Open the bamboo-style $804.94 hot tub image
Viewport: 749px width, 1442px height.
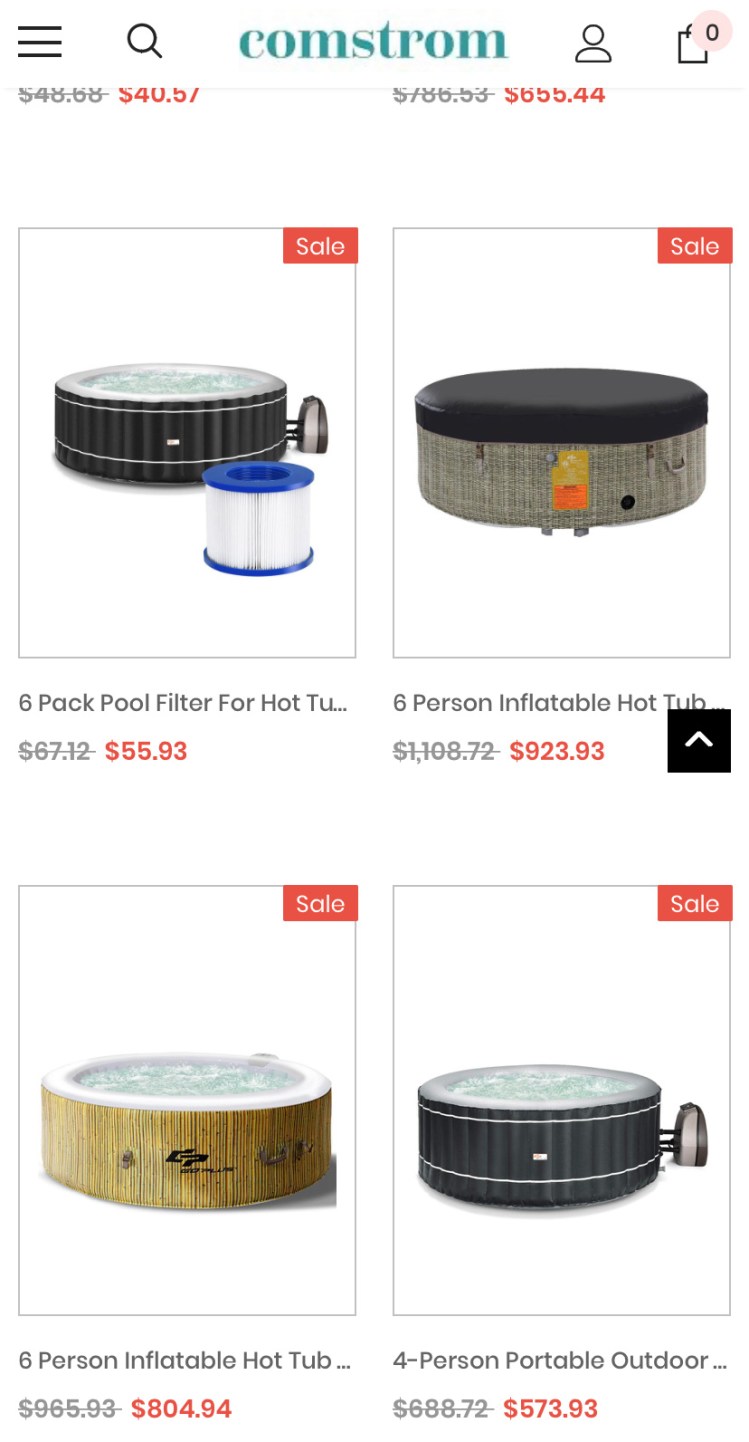click(x=187, y=1100)
